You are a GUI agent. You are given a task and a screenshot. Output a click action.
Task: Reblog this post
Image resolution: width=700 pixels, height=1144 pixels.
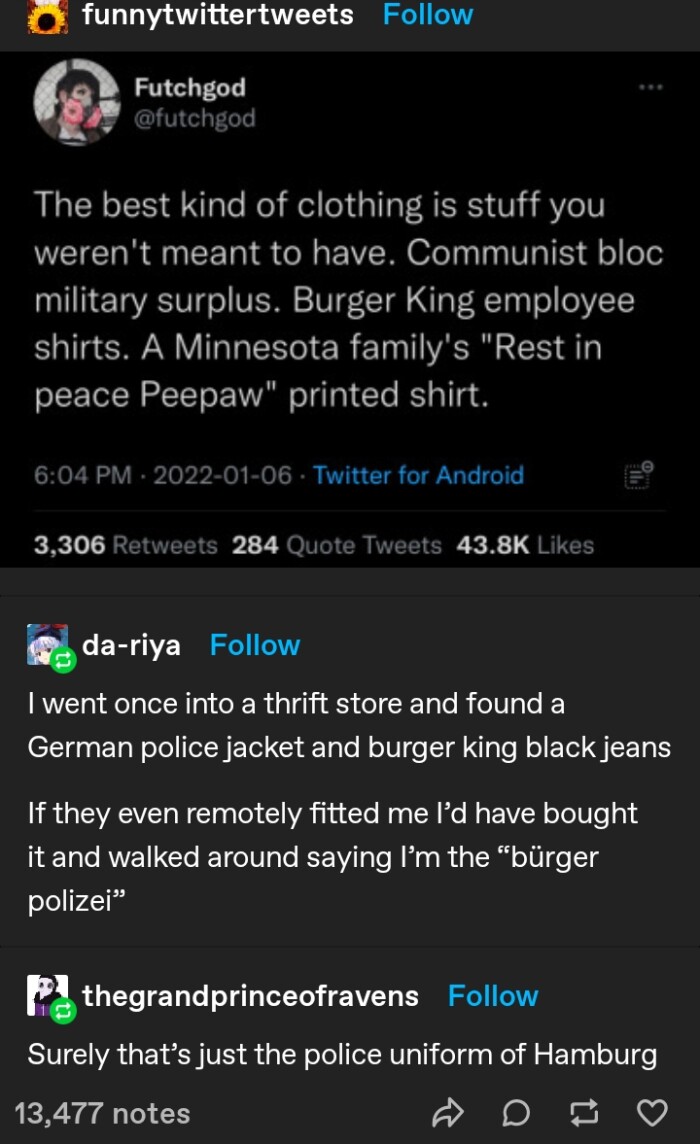tap(583, 1113)
